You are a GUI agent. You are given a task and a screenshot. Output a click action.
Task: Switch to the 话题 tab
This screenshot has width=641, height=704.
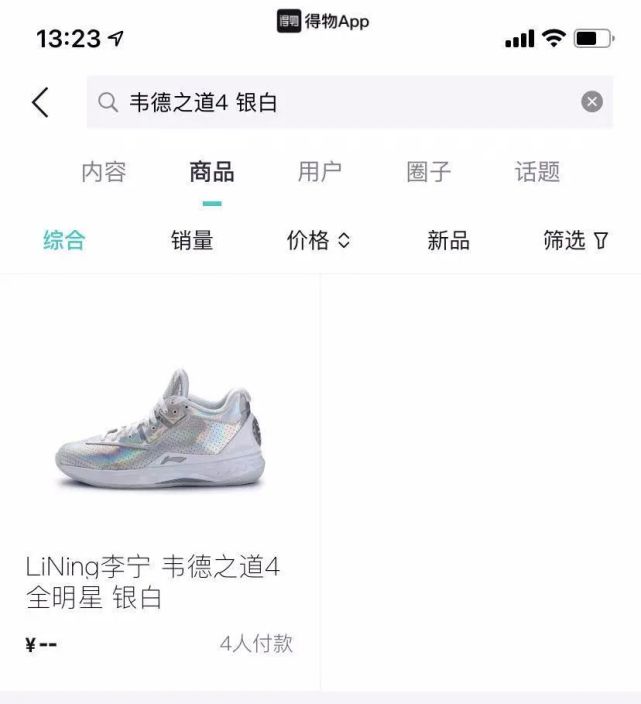537,172
